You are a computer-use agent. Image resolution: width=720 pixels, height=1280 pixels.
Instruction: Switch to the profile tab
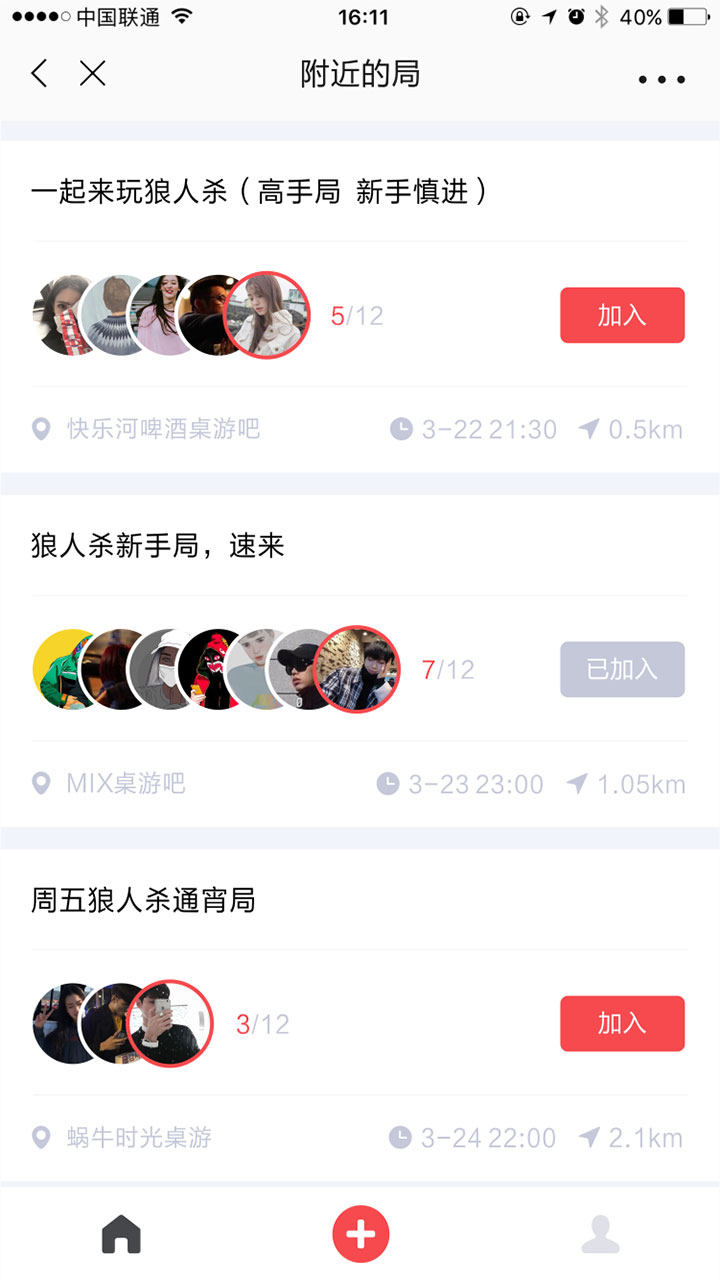pyautogui.click(x=600, y=1235)
